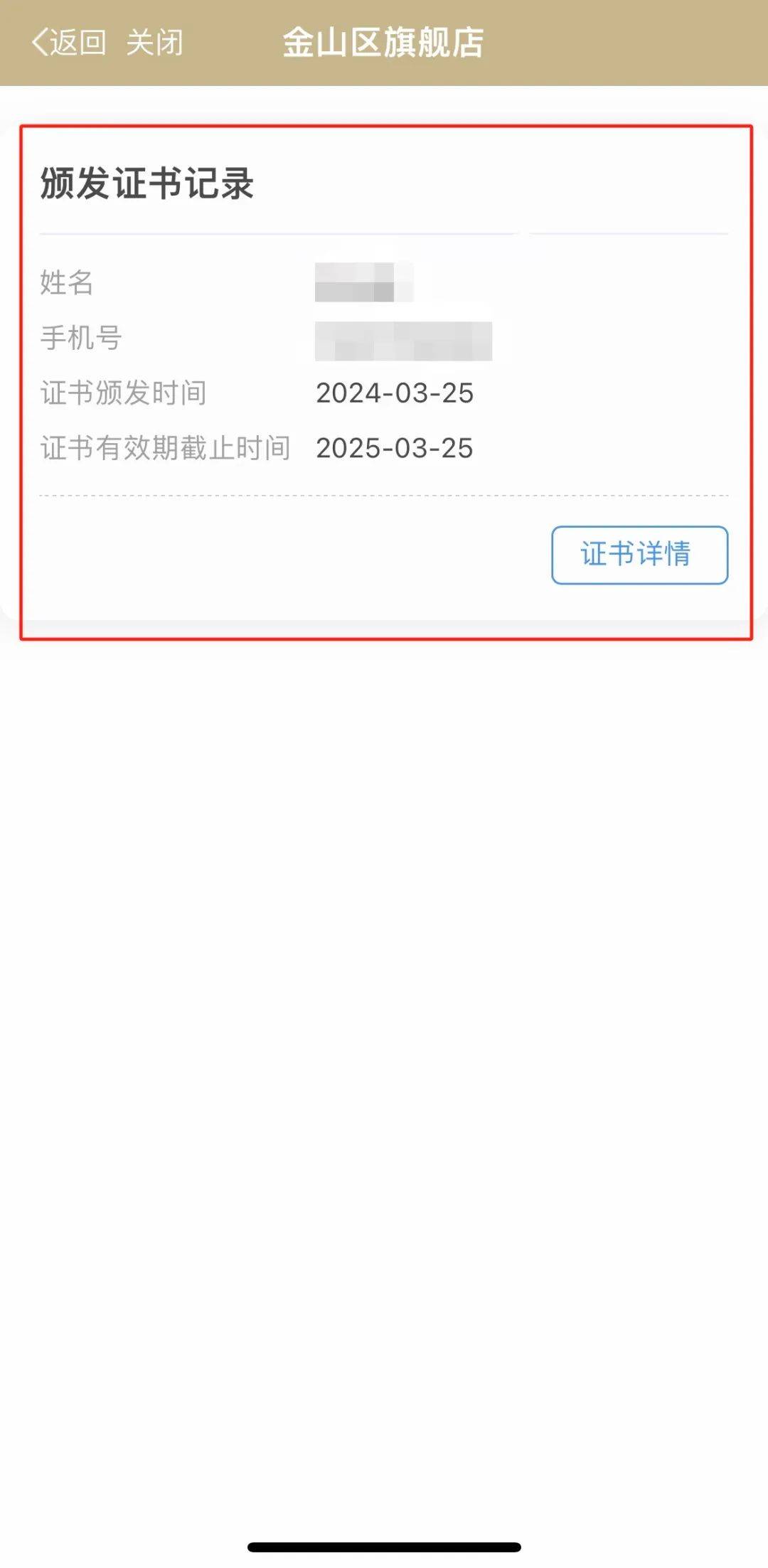Tap the 手机号 field label

coord(80,338)
